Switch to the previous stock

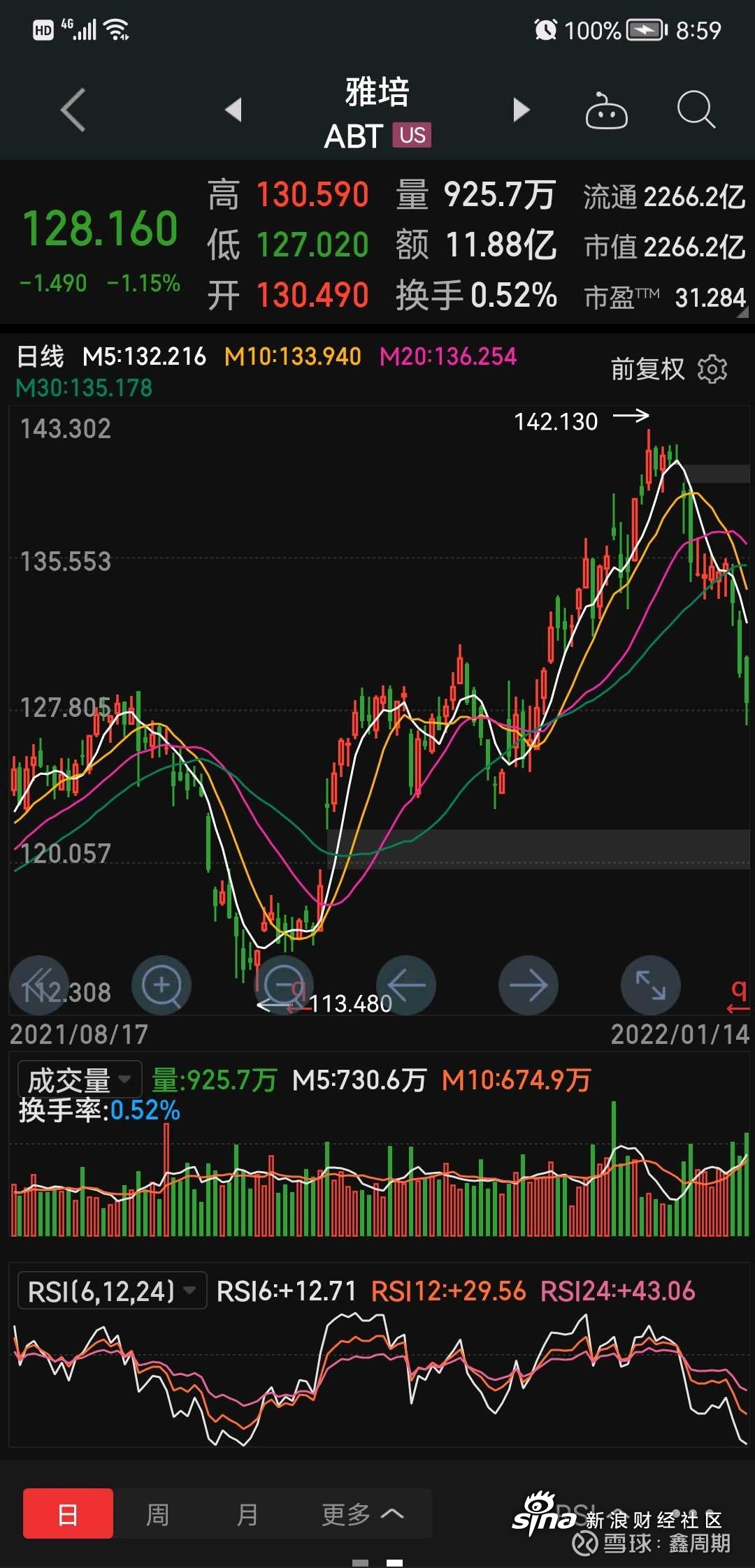[233, 110]
